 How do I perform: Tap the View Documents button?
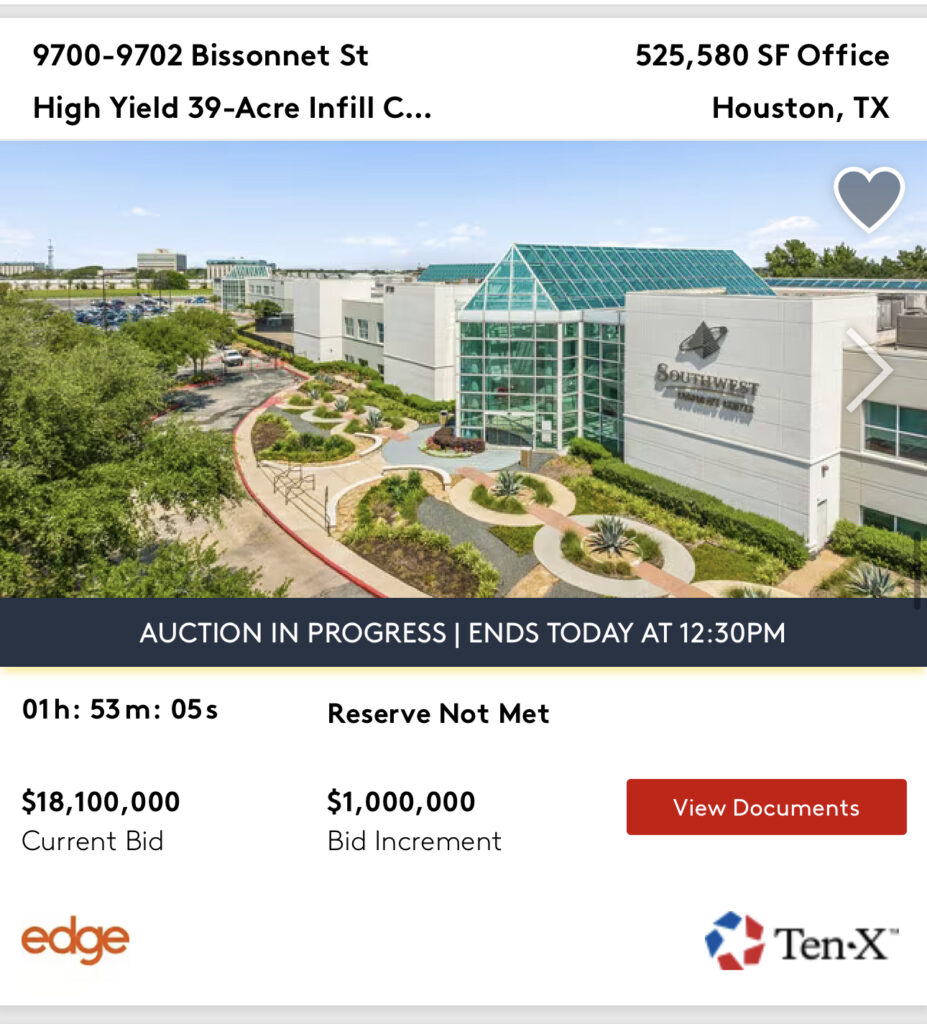(766, 807)
